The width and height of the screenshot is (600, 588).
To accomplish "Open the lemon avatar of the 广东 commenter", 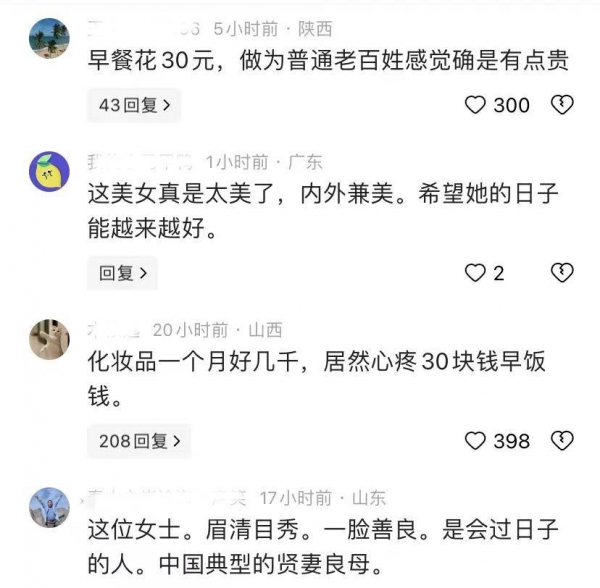I will (x=50, y=172).
